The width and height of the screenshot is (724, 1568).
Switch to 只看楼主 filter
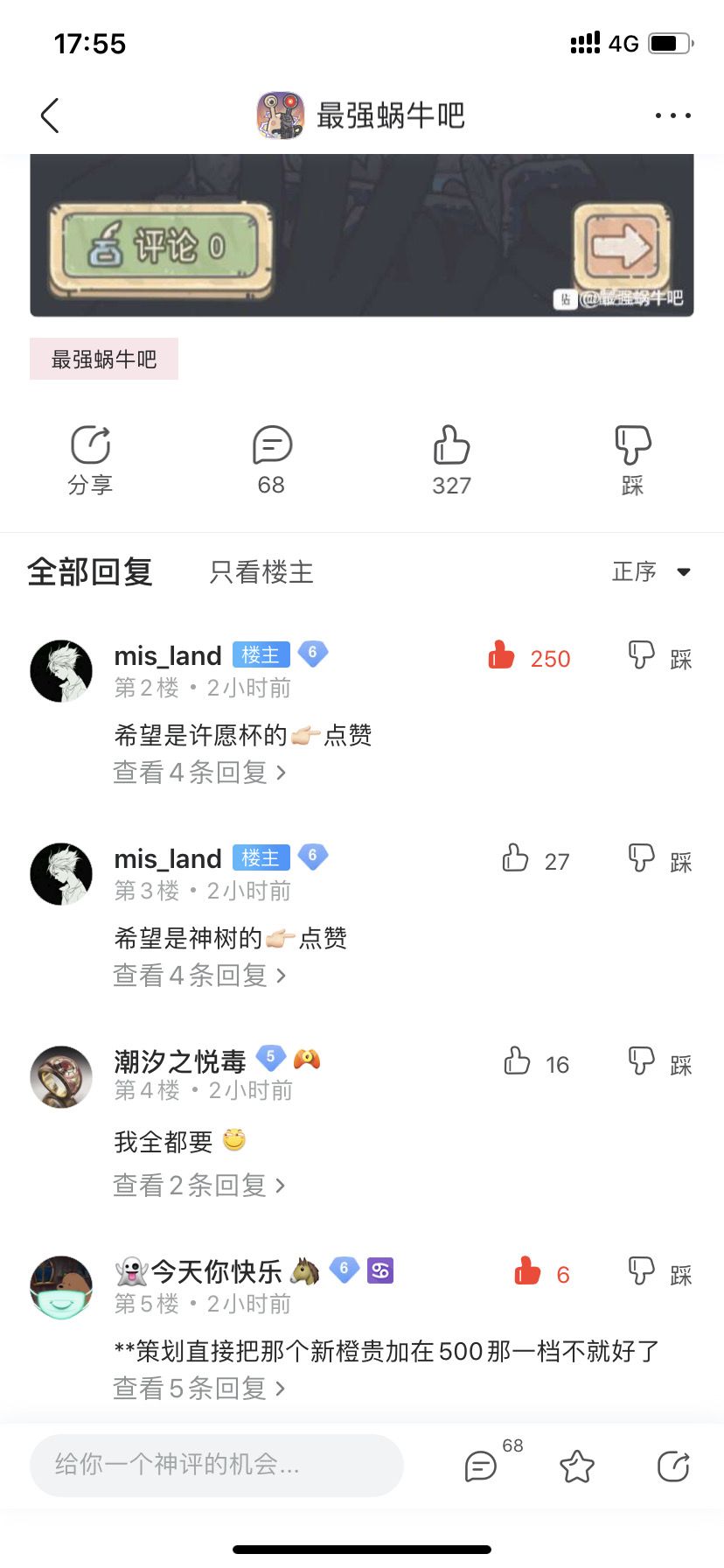(x=261, y=572)
